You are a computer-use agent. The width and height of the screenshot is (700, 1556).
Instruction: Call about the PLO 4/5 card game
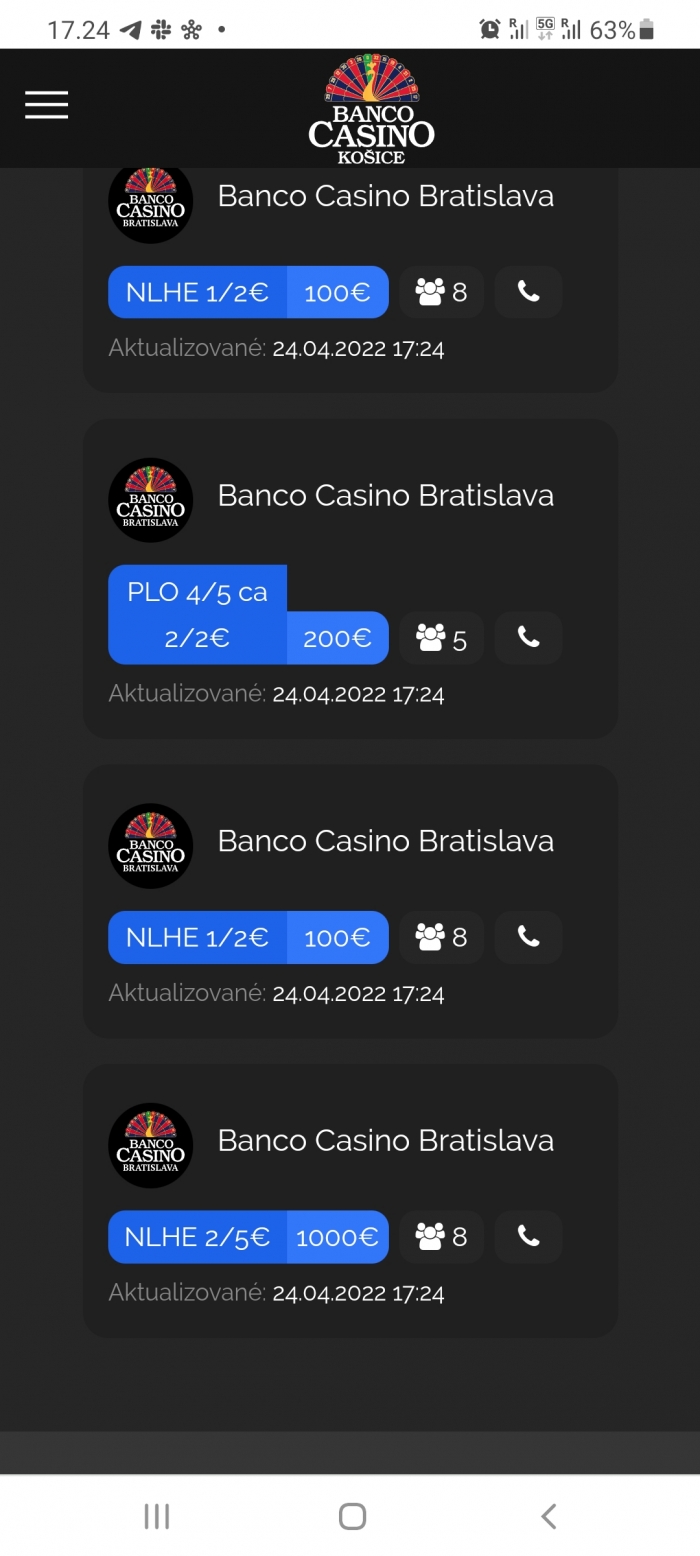click(x=528, y=638)
